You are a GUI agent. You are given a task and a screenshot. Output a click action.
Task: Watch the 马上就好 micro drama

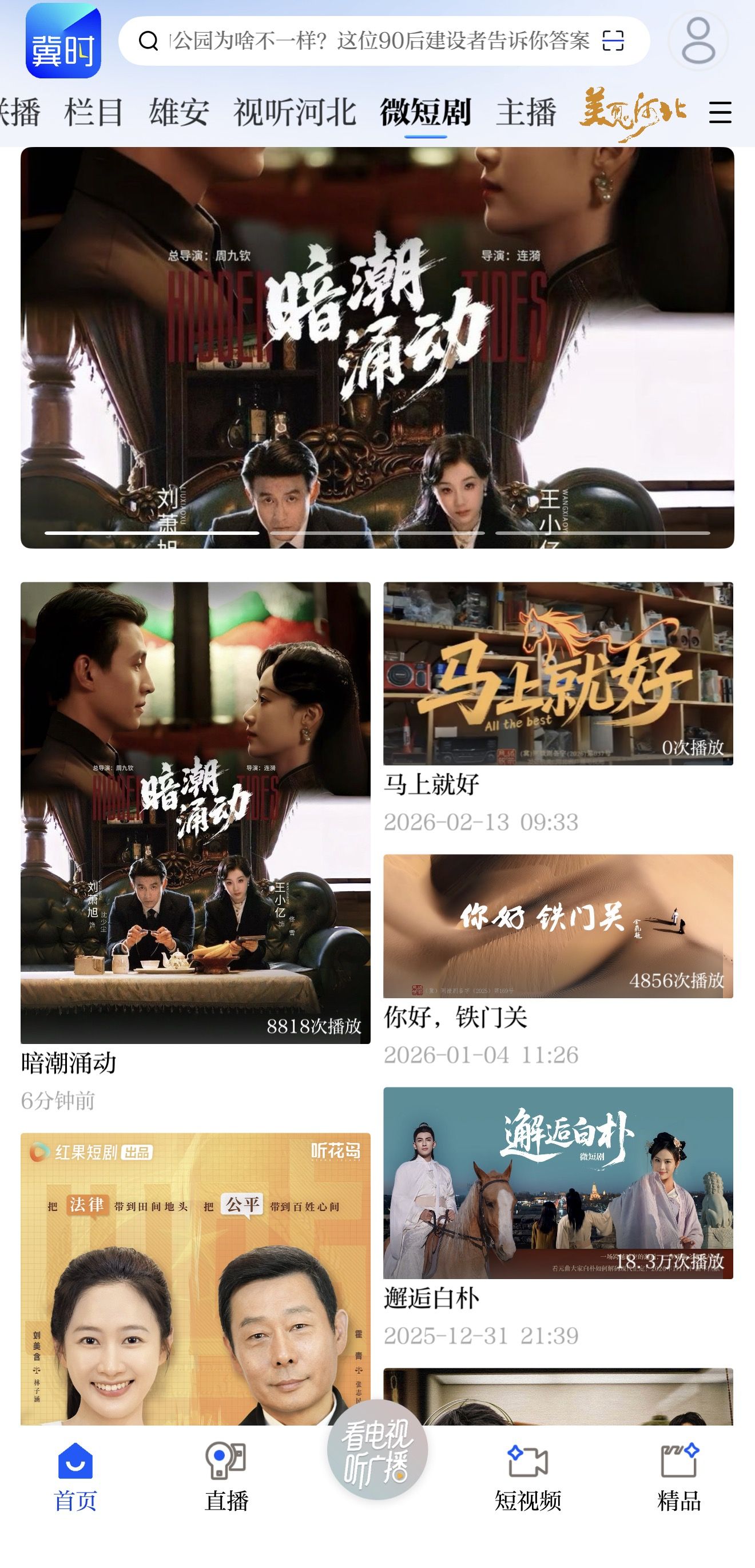558,673
